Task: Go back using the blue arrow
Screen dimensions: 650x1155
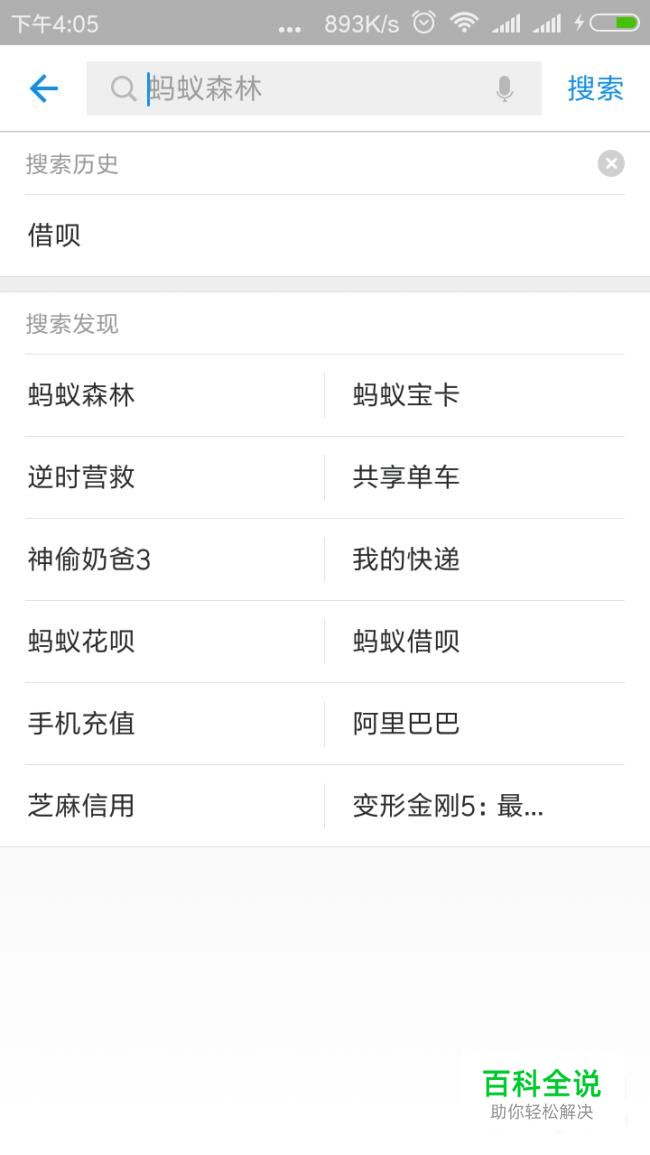Action: coord(43,89)
